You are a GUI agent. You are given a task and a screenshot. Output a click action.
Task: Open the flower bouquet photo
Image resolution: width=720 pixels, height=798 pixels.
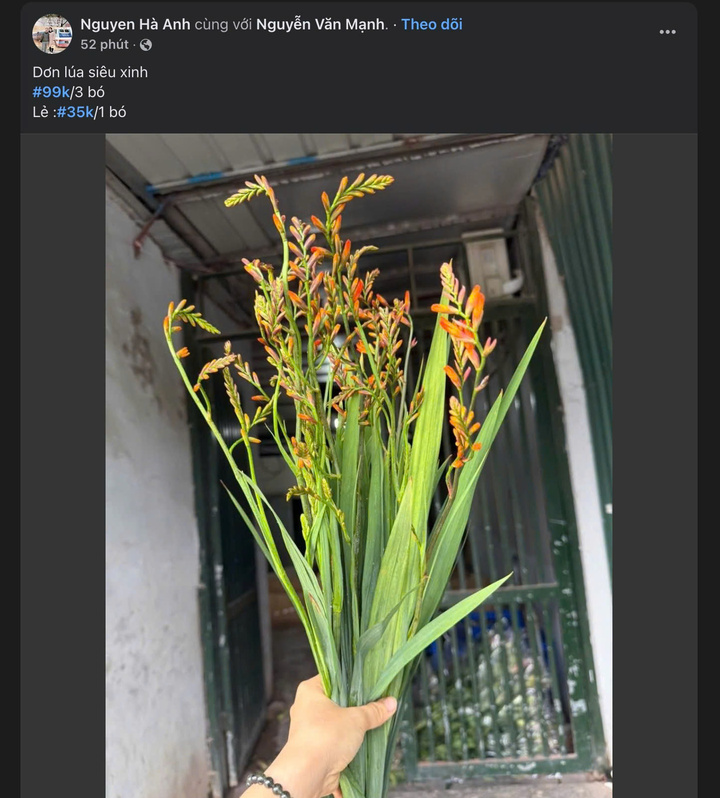[x=358, y=465]
